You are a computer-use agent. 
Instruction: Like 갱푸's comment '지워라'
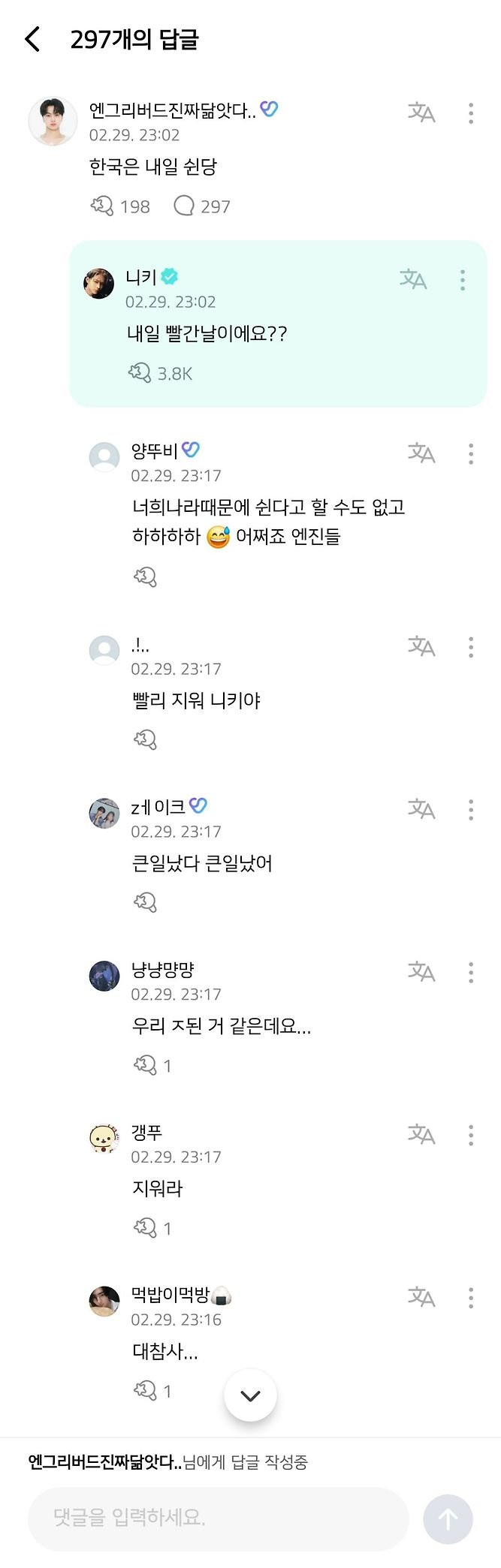tap(145, 1227)
